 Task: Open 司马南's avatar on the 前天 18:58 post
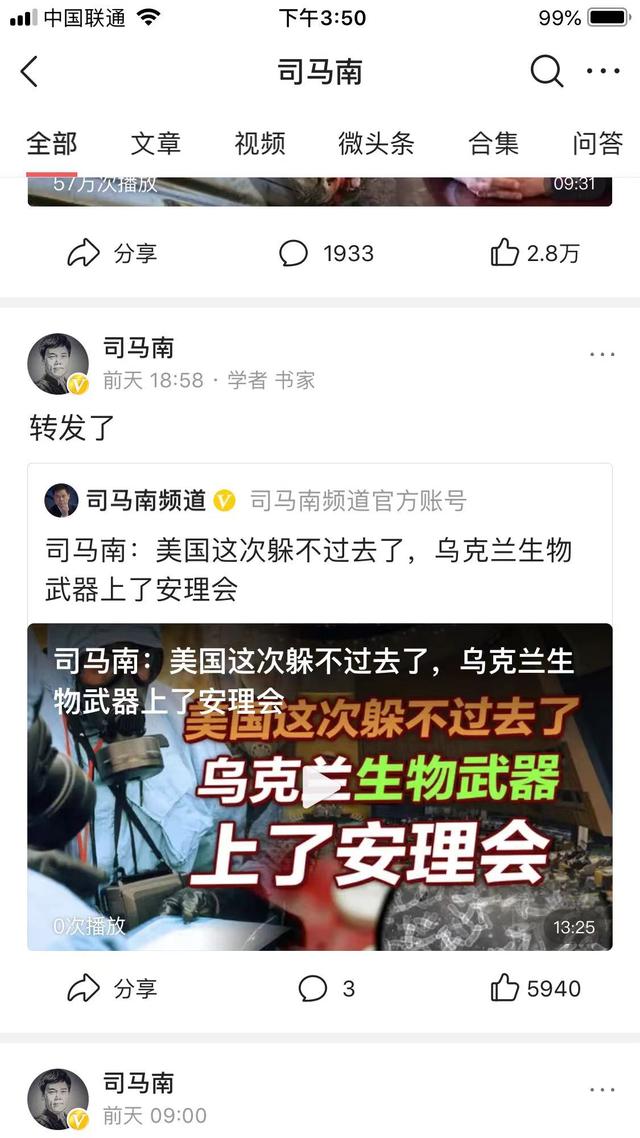pyautogui.click(x=58, y=363)
